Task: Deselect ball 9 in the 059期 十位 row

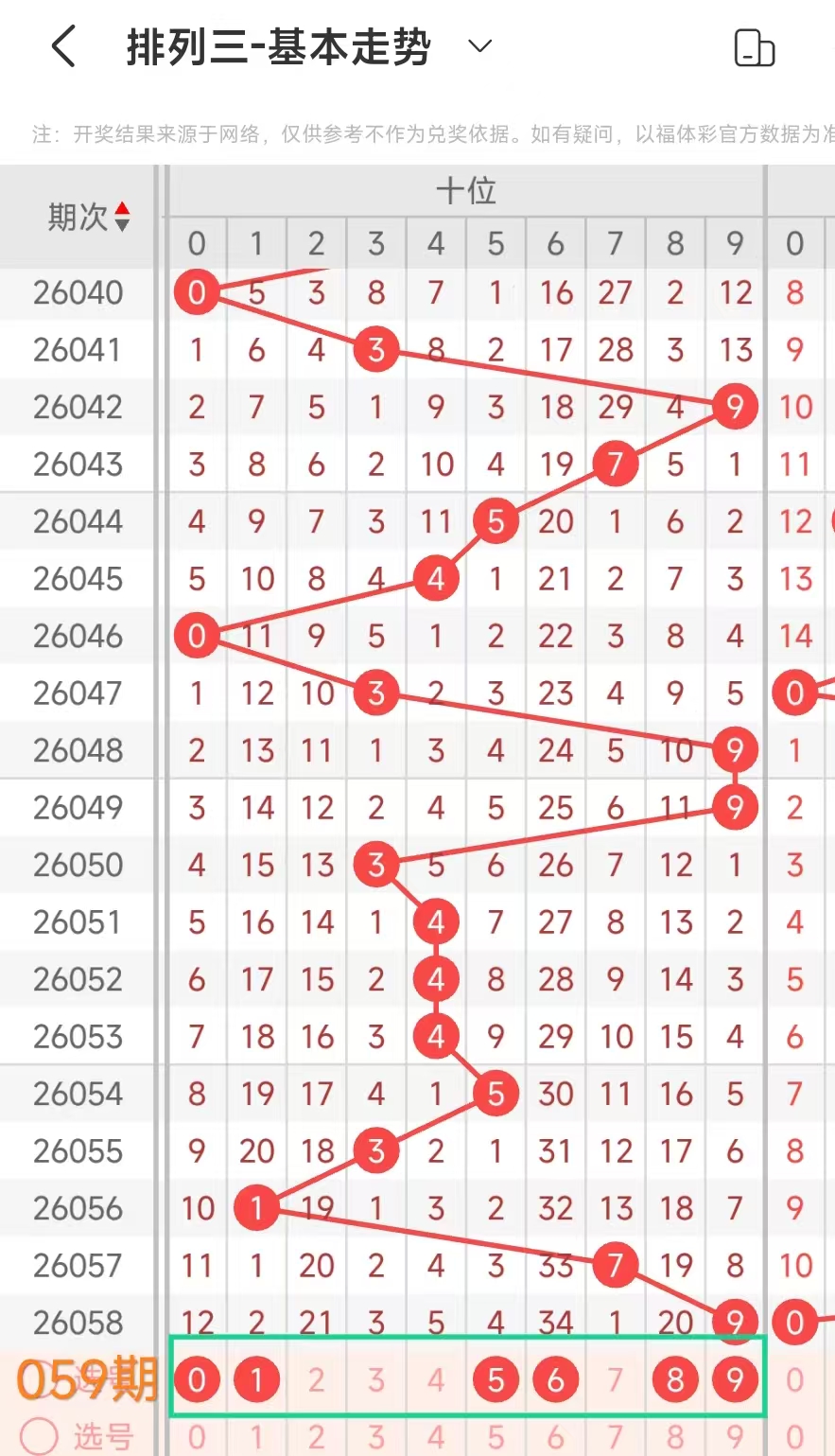Action: point(735,1380)
